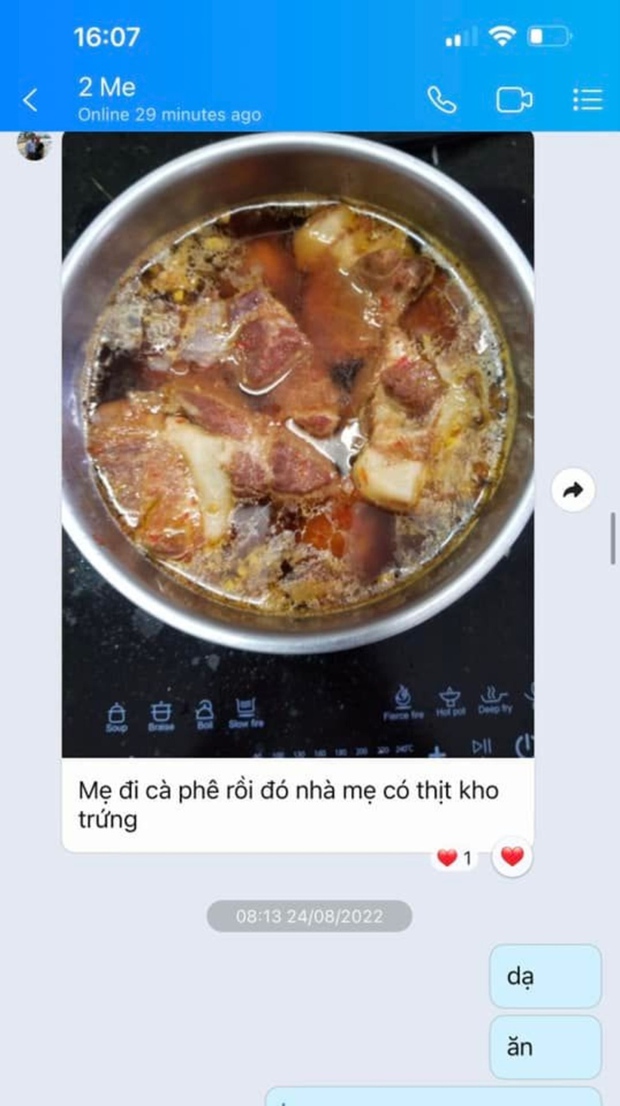Open 2 Me's profile from the header name

click(x=107, y=87)
